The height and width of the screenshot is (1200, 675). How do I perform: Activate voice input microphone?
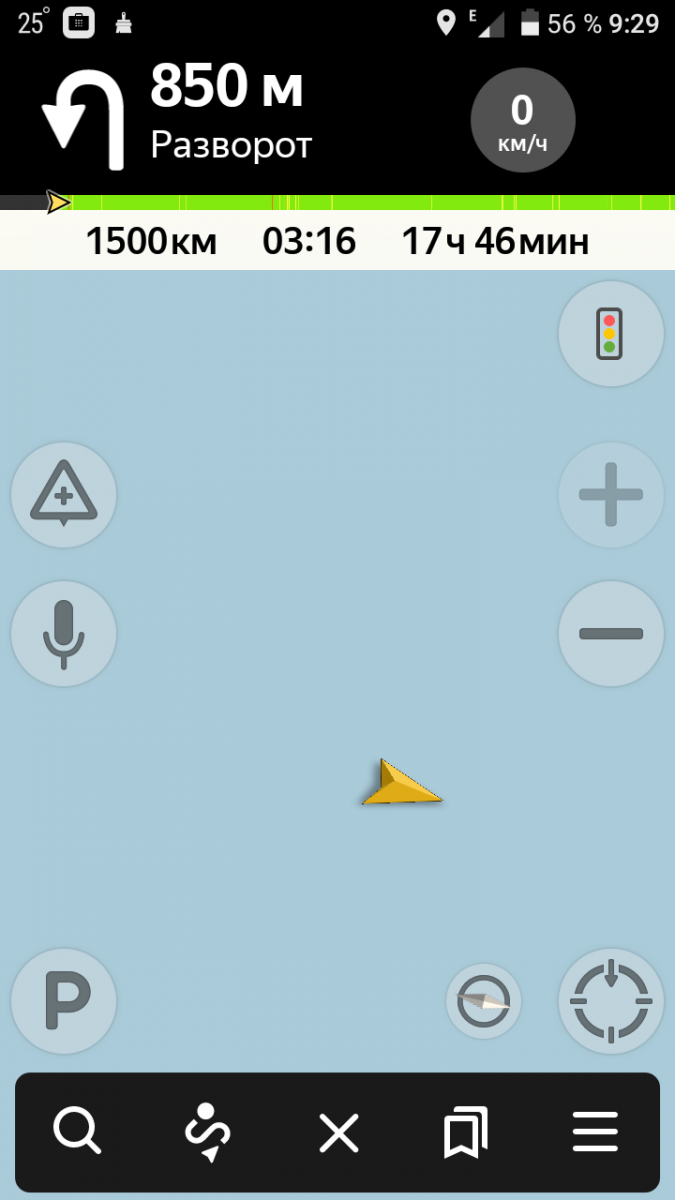tap(64, 633)
